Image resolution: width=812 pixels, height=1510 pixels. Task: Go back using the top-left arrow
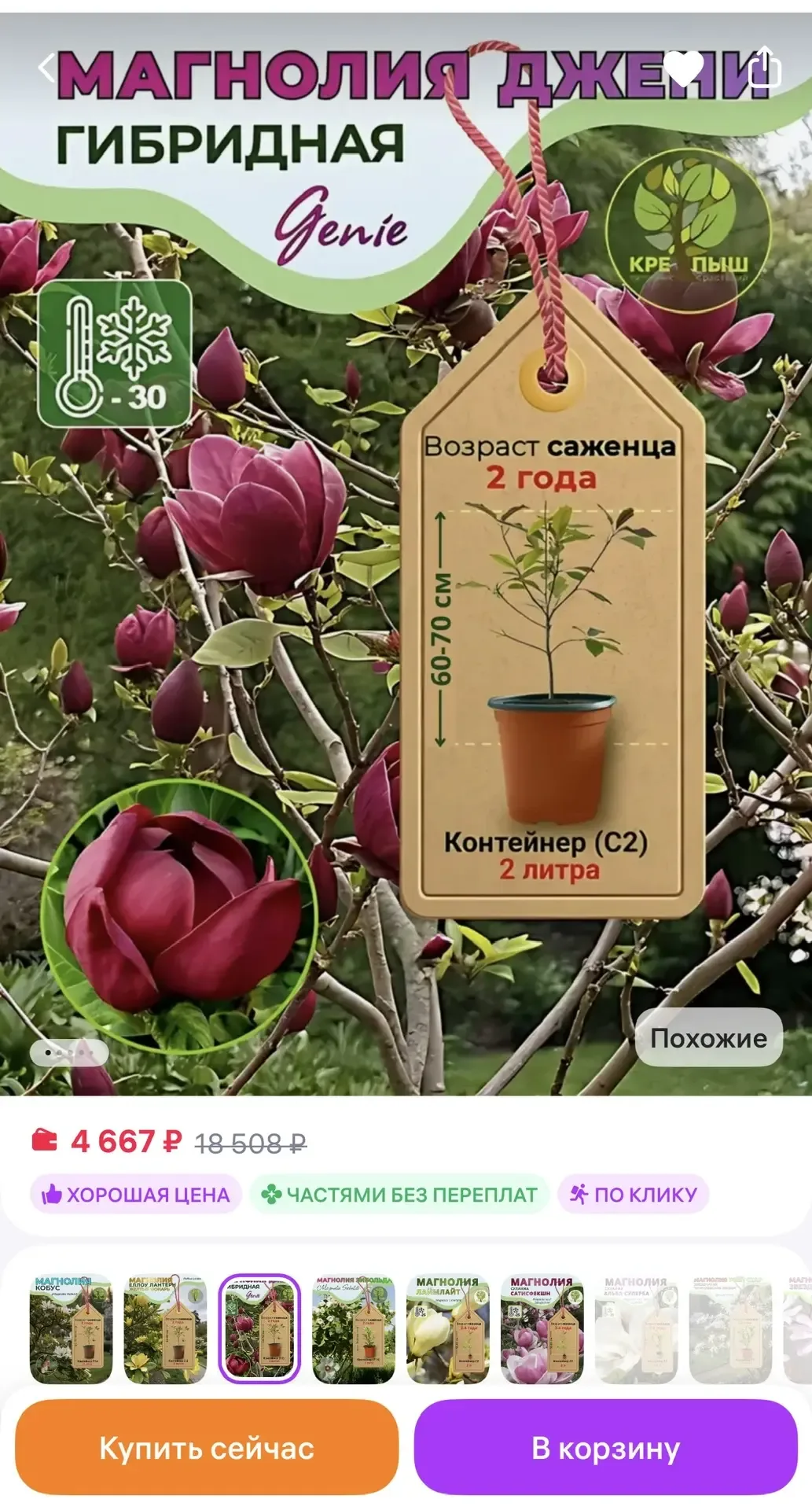pyautogui.click(x=47, y=68)
